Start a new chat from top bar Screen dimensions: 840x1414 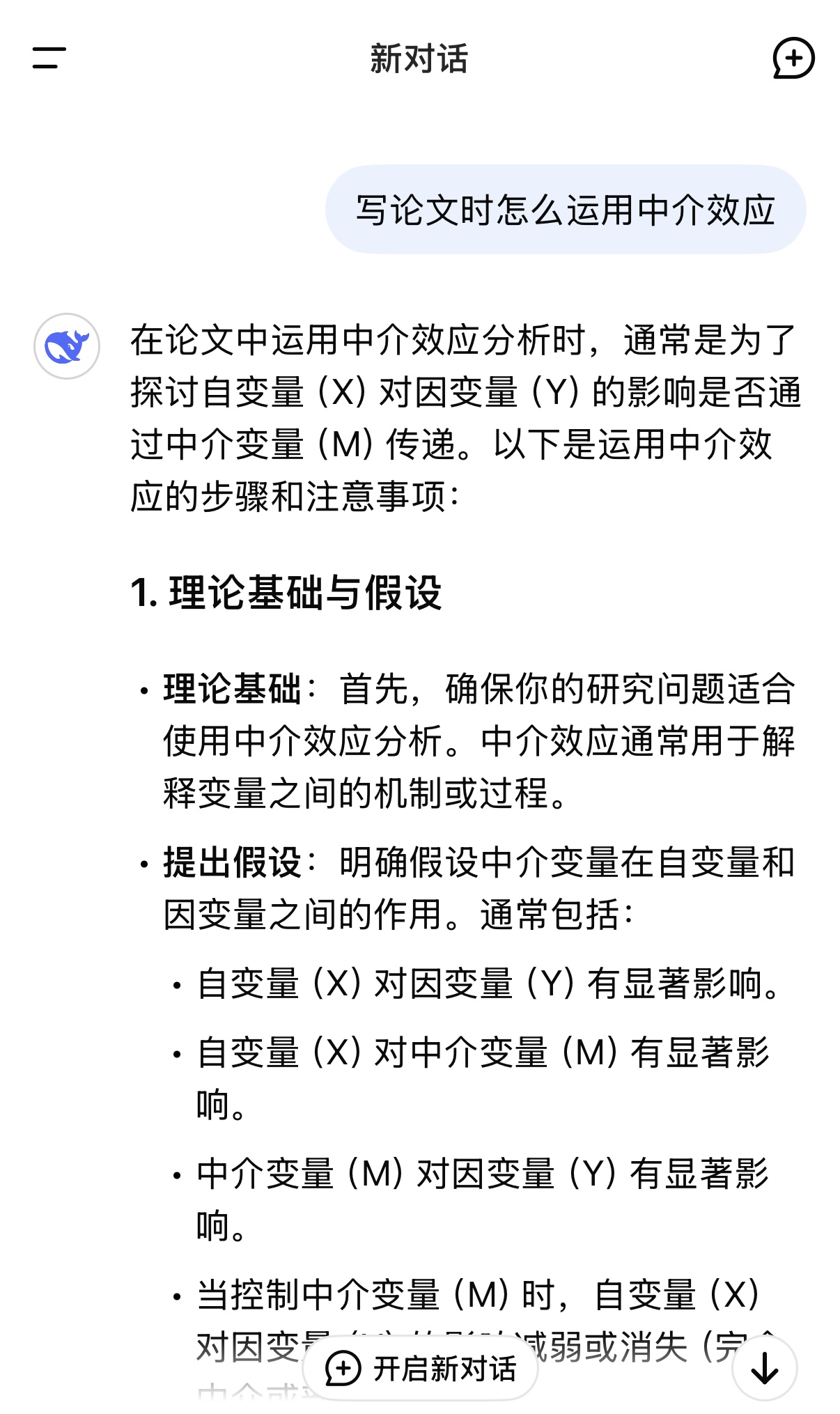point(793,59)
